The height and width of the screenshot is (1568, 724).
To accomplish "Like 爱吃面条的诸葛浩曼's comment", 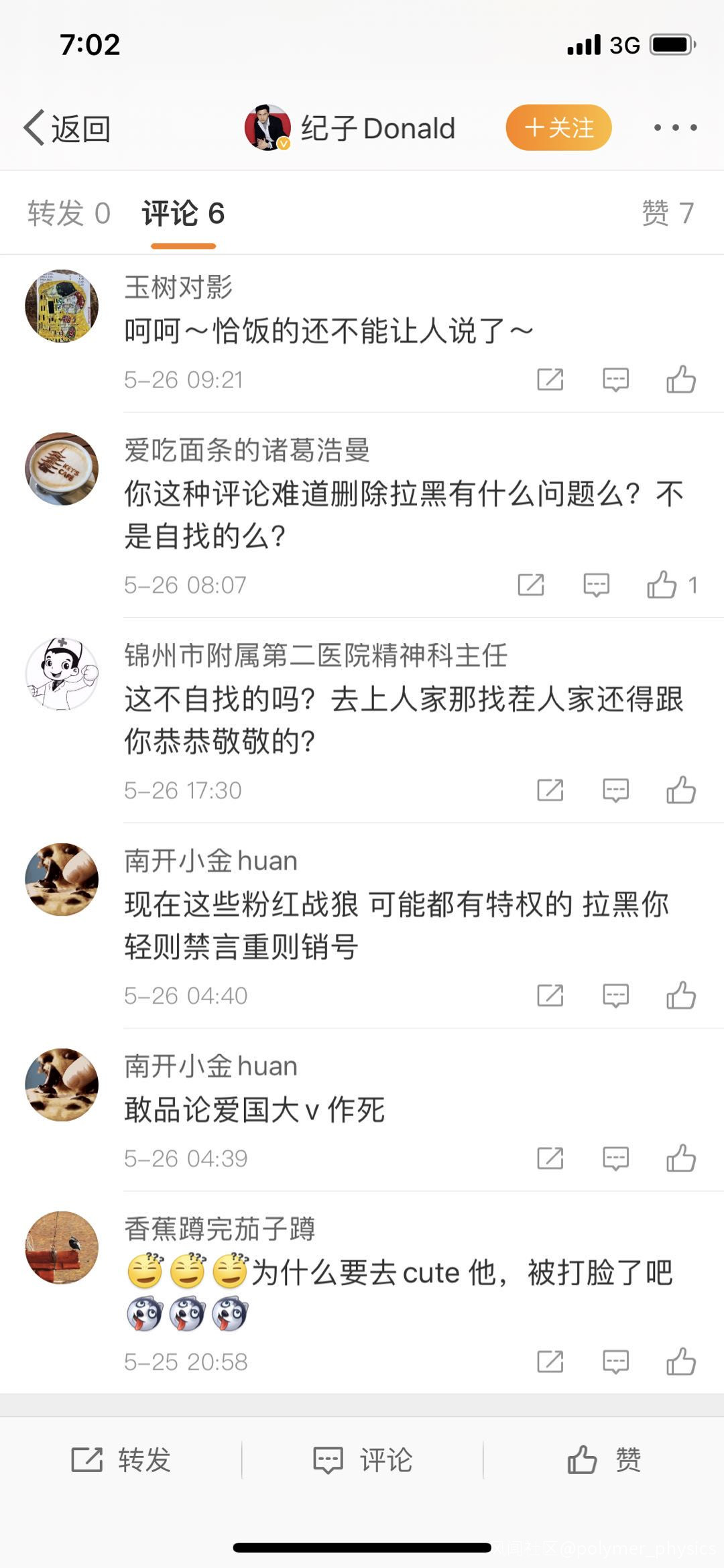I will pyautogui.click(x=662, y=585).
